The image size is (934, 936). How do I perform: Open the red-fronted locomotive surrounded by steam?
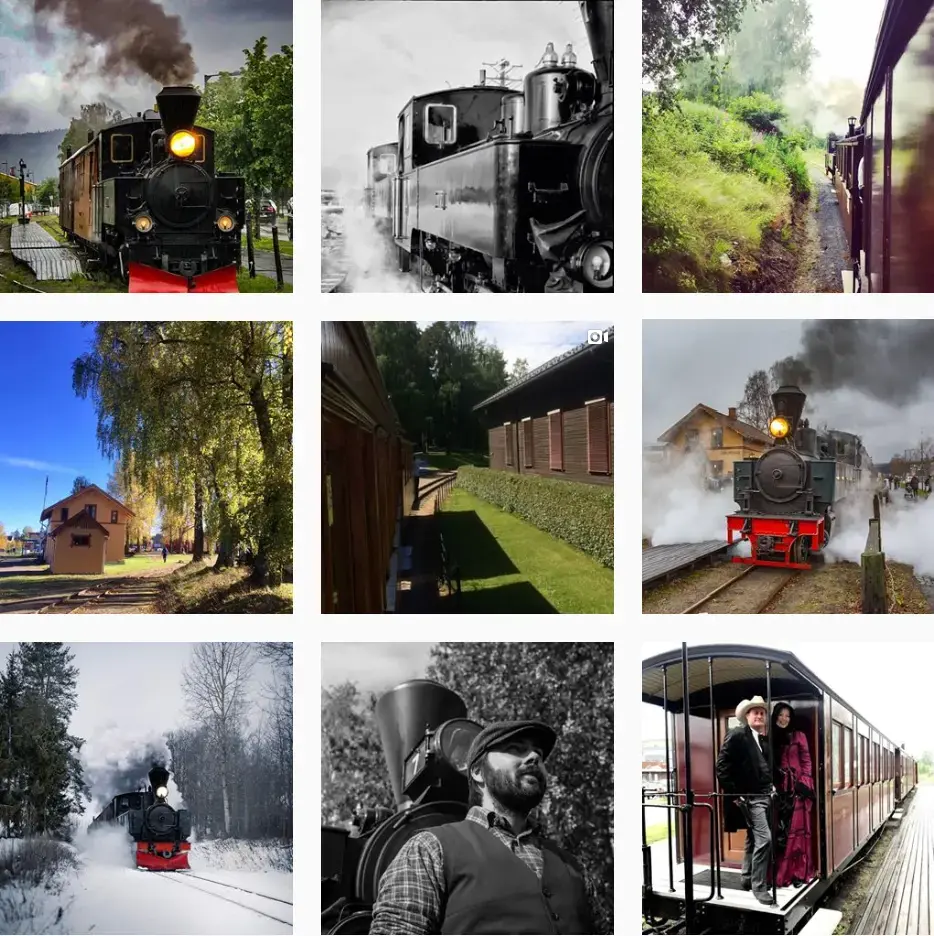(788, 467)
